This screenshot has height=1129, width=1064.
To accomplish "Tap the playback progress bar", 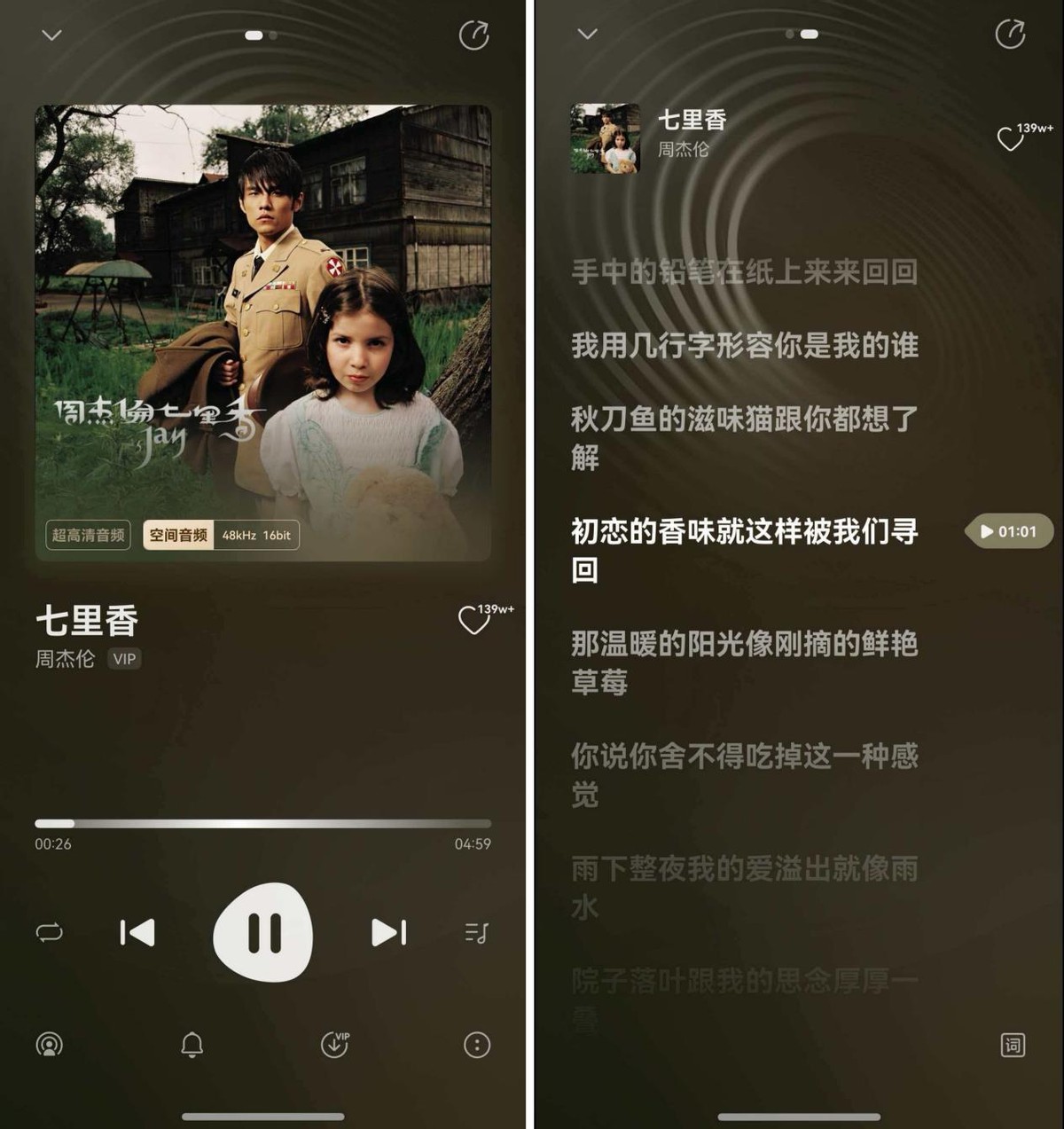I will tap(262, 824).
